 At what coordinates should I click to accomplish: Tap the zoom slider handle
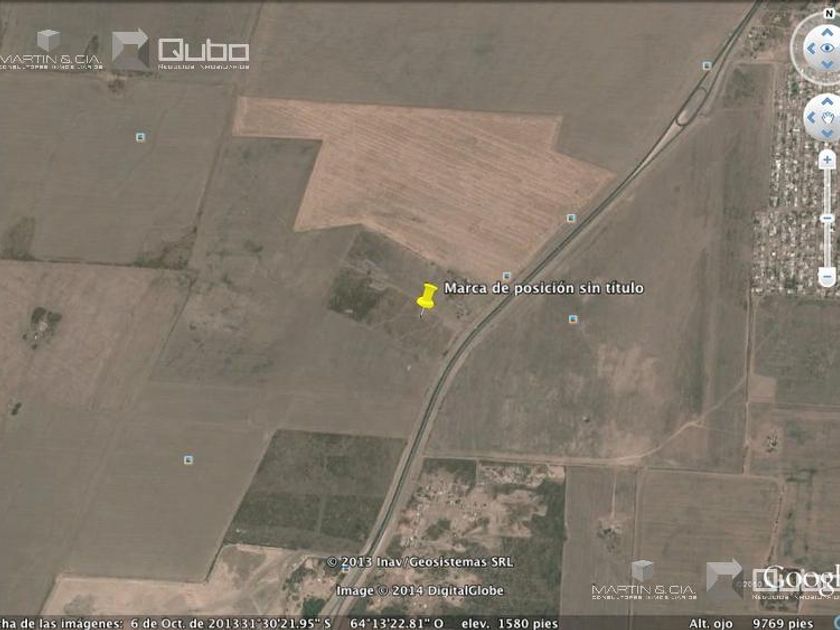point(827,218)
